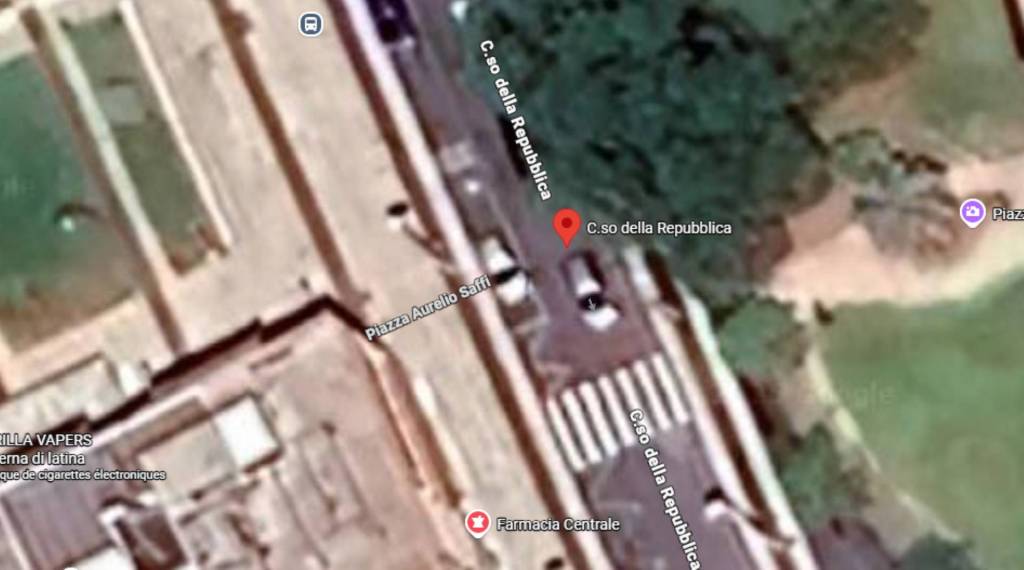Open the Farmacia Centrale place marker
Screen dimensions: 1024x570
(478, 523)
